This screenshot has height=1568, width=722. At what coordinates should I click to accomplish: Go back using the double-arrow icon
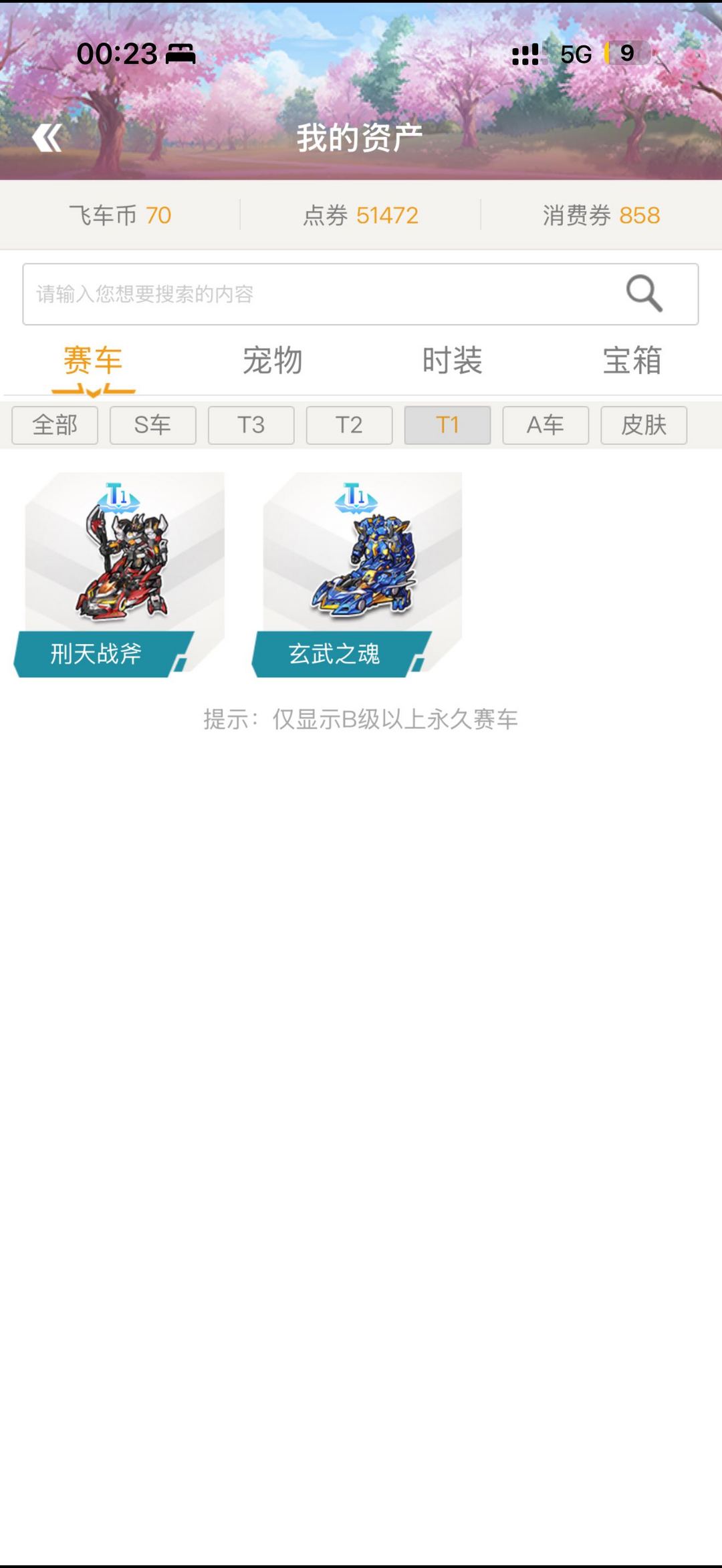[47, 138]
